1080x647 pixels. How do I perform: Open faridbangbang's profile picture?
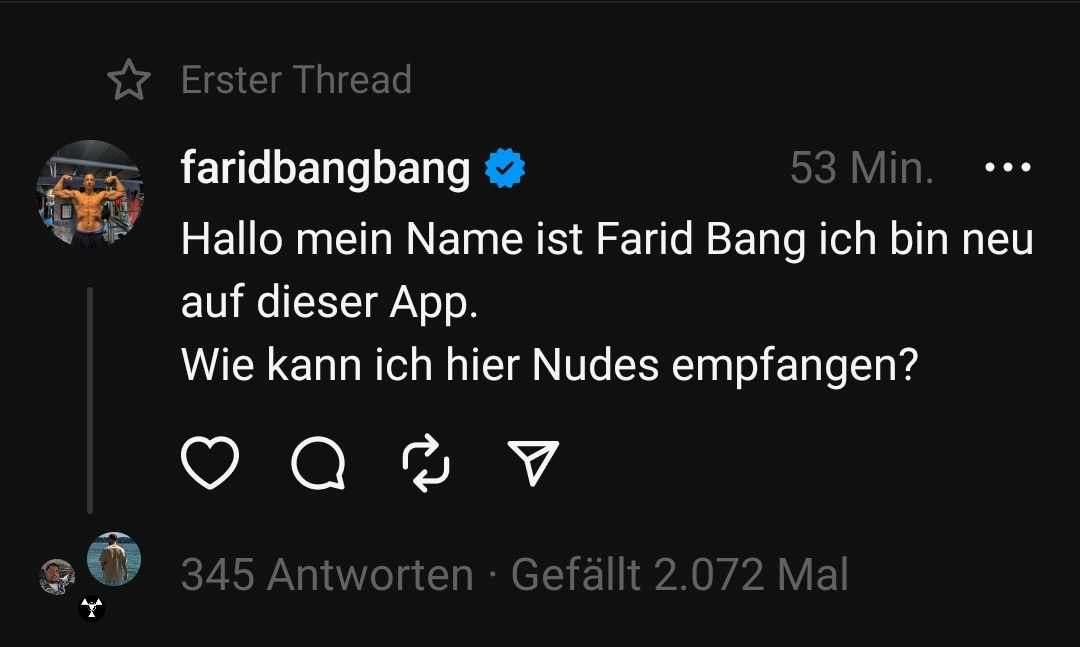click(91, 193)
